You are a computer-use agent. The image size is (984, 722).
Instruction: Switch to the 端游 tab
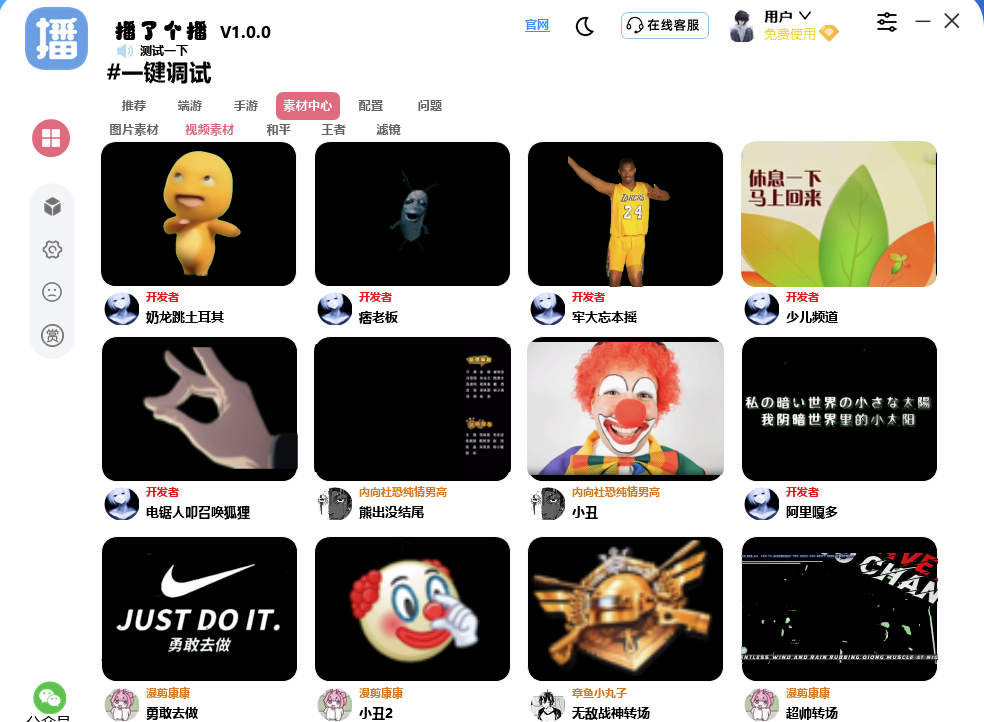[x=190, y=106]
